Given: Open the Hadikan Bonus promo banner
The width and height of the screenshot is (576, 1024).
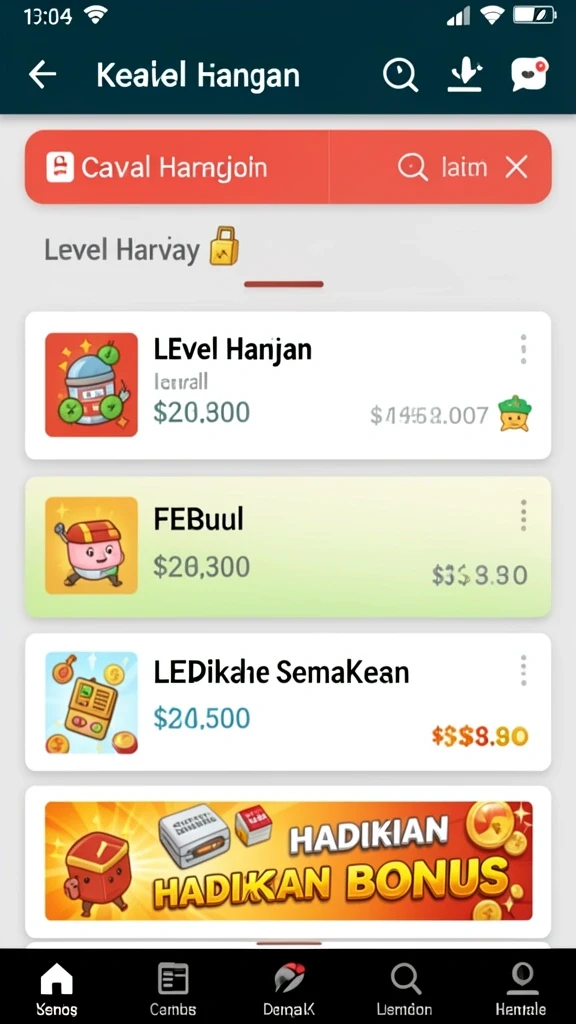Looking at the screenshot, I should (288, 861).
